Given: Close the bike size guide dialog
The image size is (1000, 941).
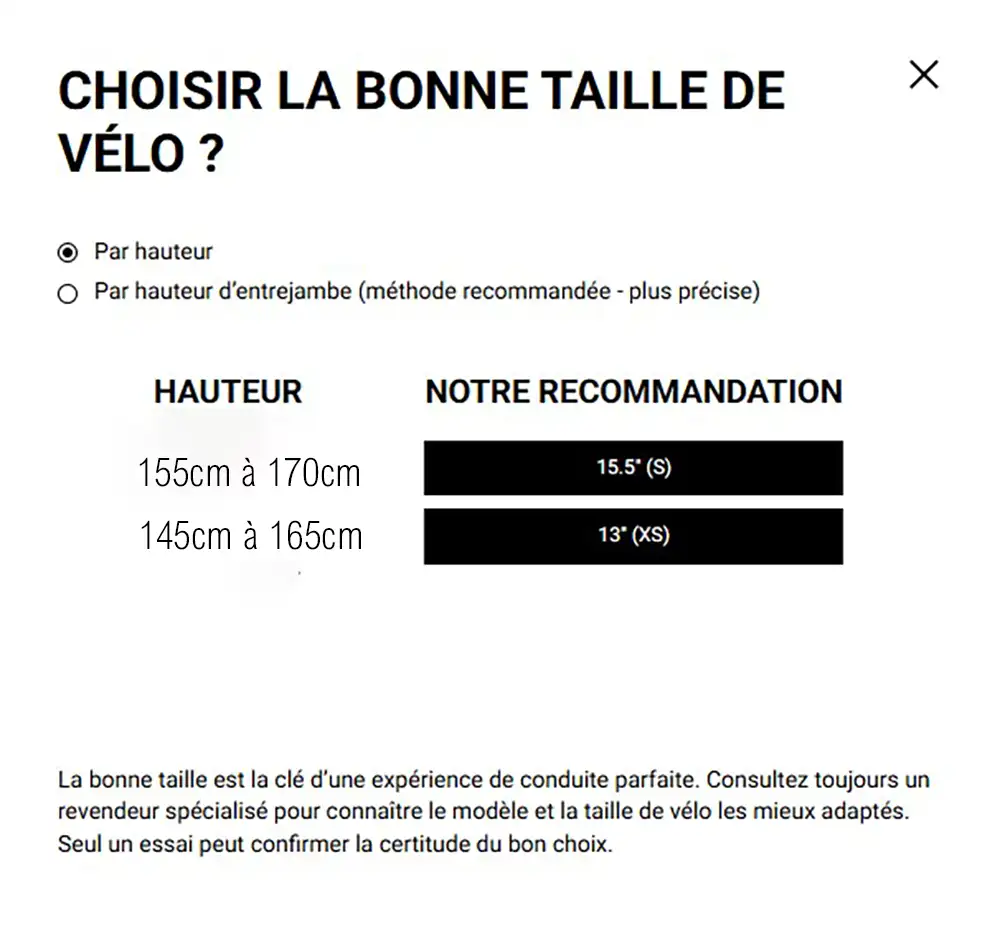Looking at the screenshot, I should 923,75.
